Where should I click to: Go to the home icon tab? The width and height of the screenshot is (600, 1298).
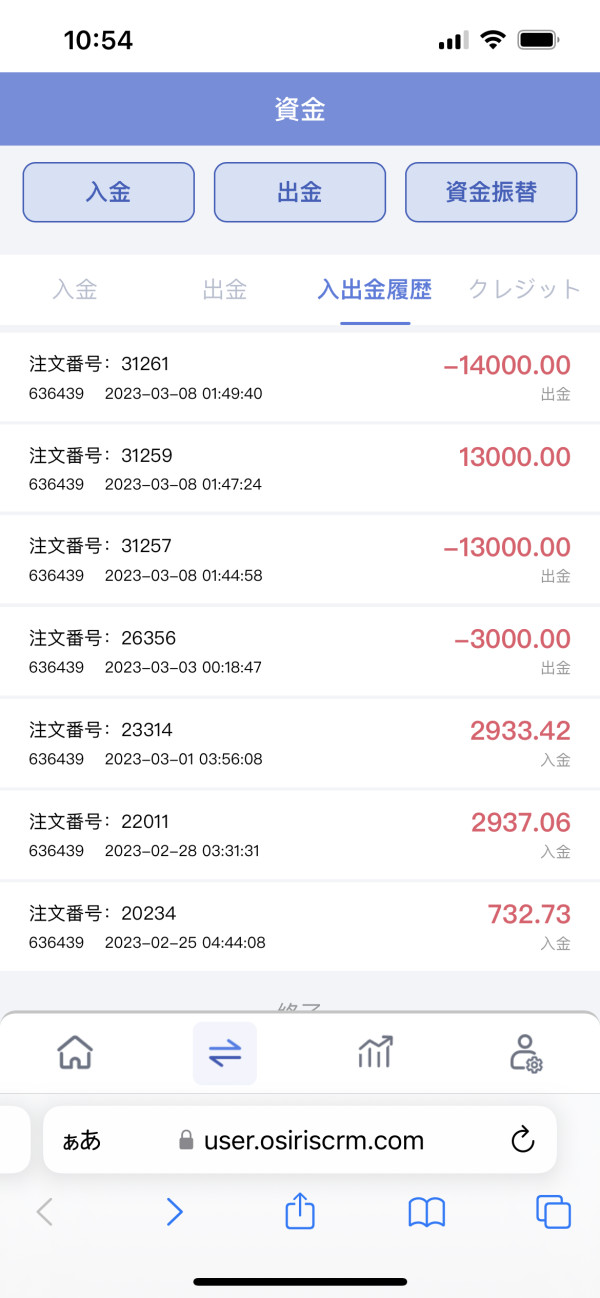[x=75, y=1053]
